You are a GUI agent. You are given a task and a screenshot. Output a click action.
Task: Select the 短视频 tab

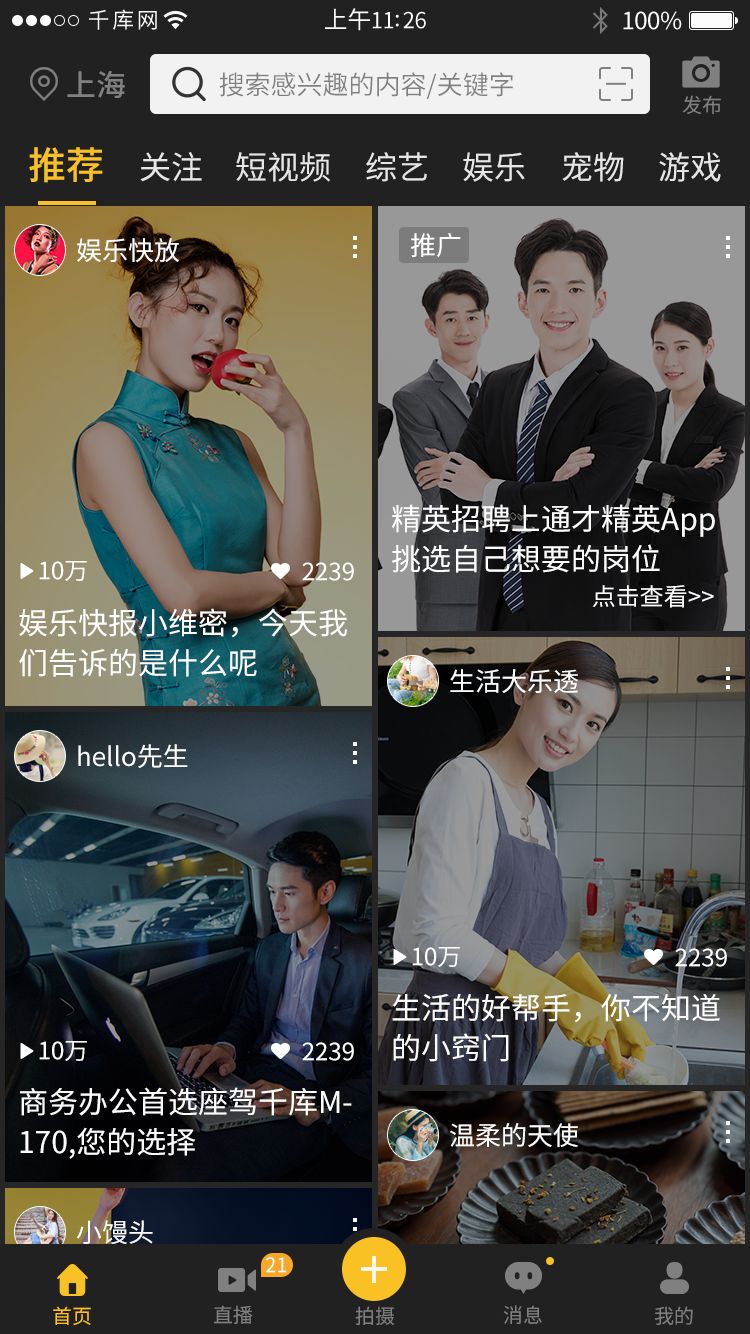click(x=283, y=167)
